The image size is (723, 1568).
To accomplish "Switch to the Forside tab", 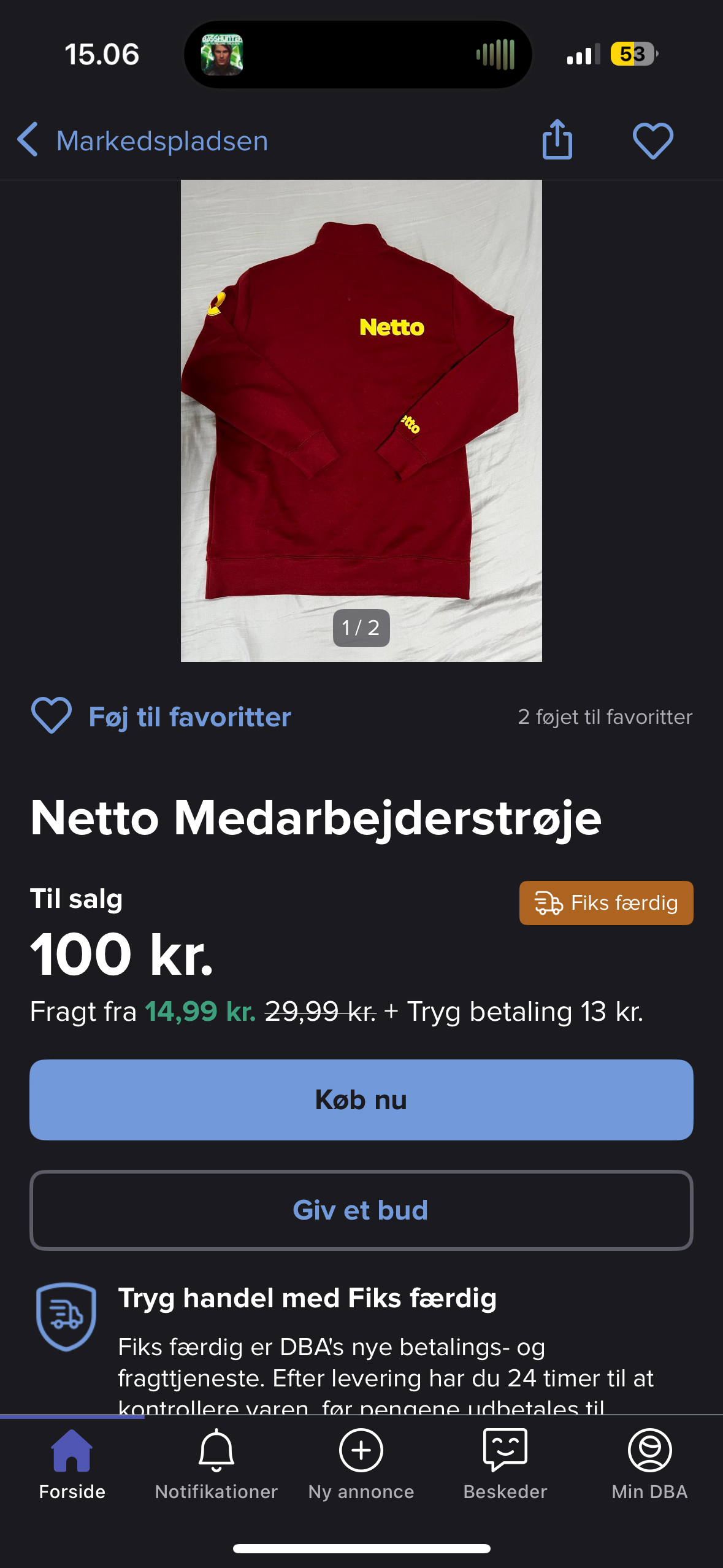I will (72, 1464).
